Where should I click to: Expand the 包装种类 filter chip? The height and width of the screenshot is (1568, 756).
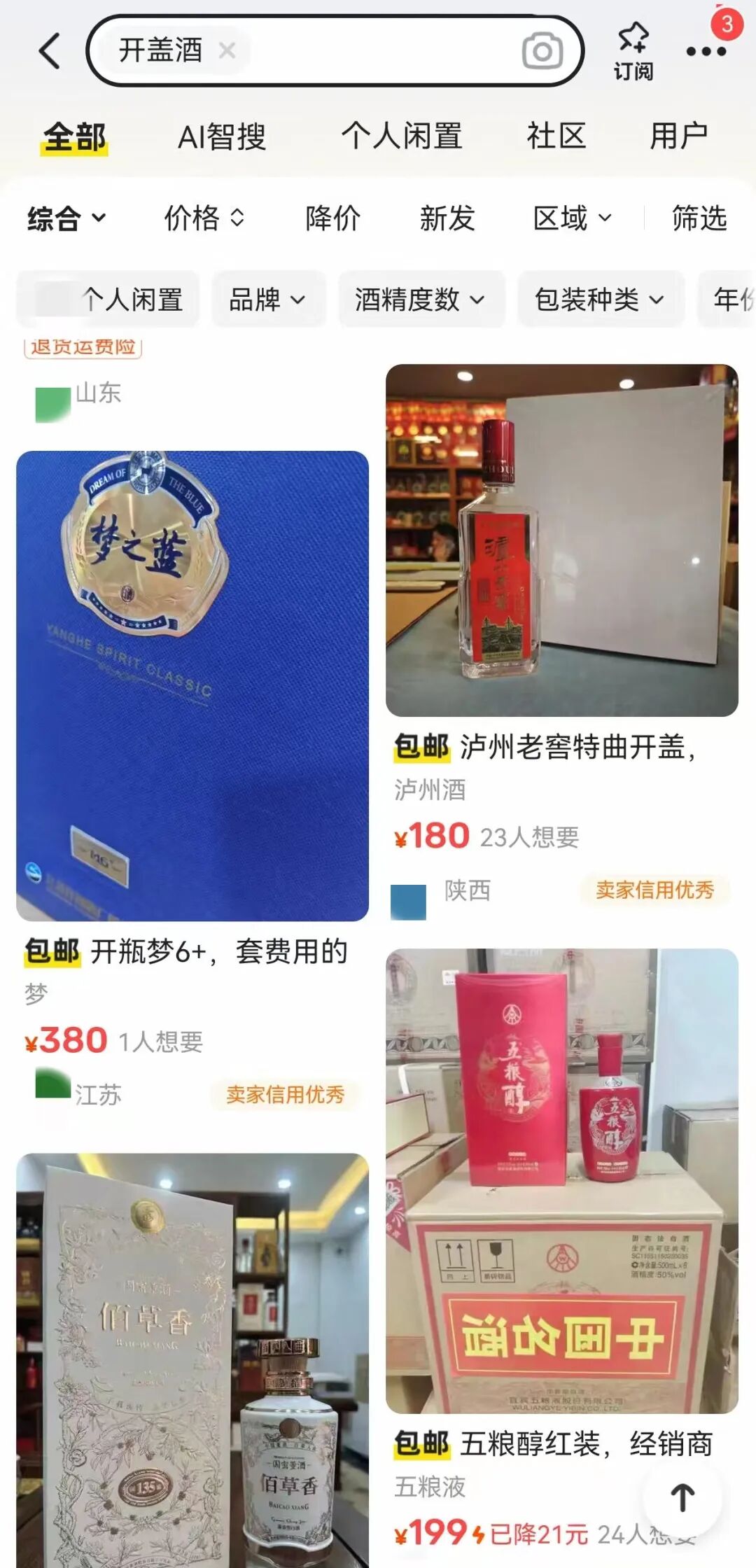click(600, 300)
